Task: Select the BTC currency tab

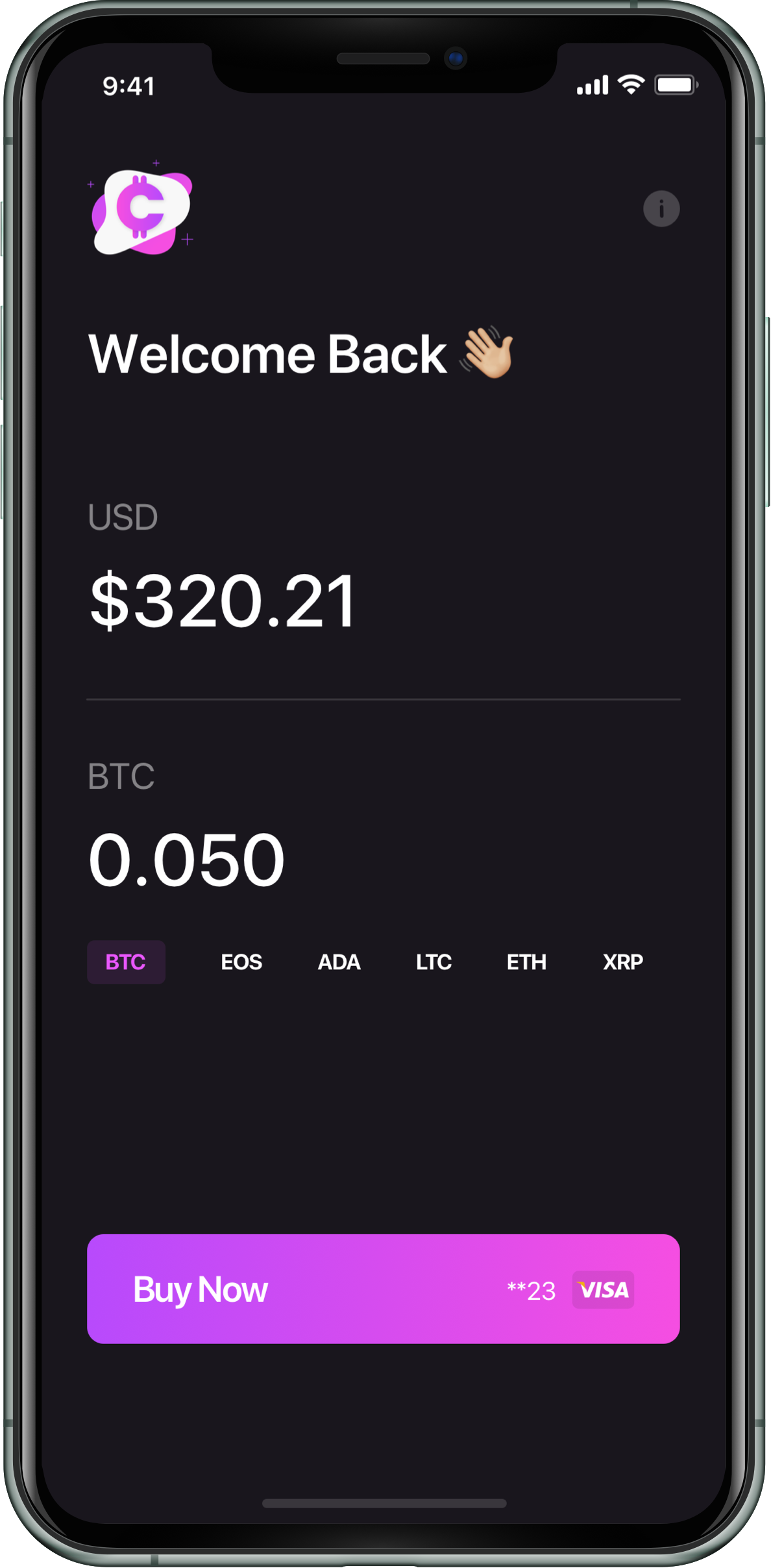Action: click(x=126, y=962)
